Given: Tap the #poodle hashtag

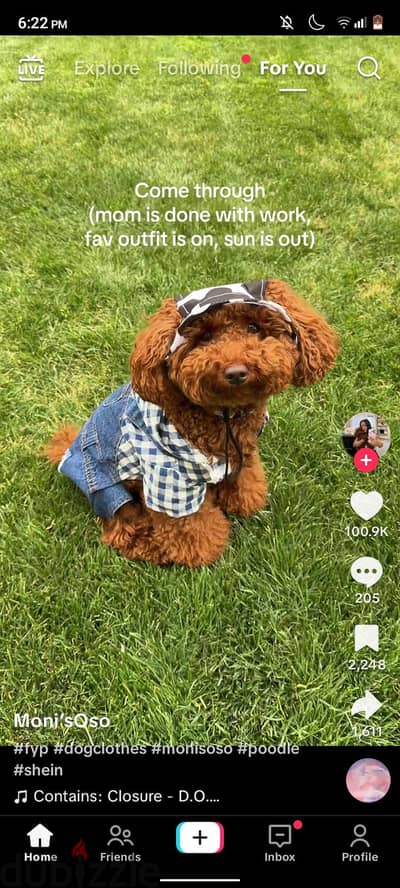Looking at the screenshot, I should pos(268,749).
